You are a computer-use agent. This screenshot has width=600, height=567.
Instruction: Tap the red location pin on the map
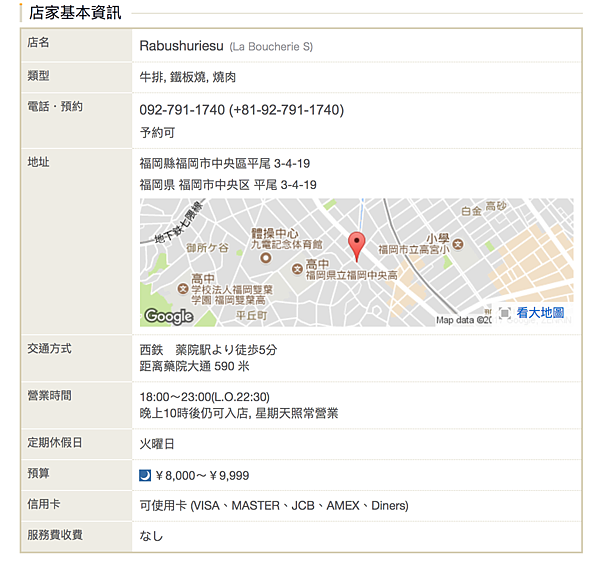tap(357, 243)
